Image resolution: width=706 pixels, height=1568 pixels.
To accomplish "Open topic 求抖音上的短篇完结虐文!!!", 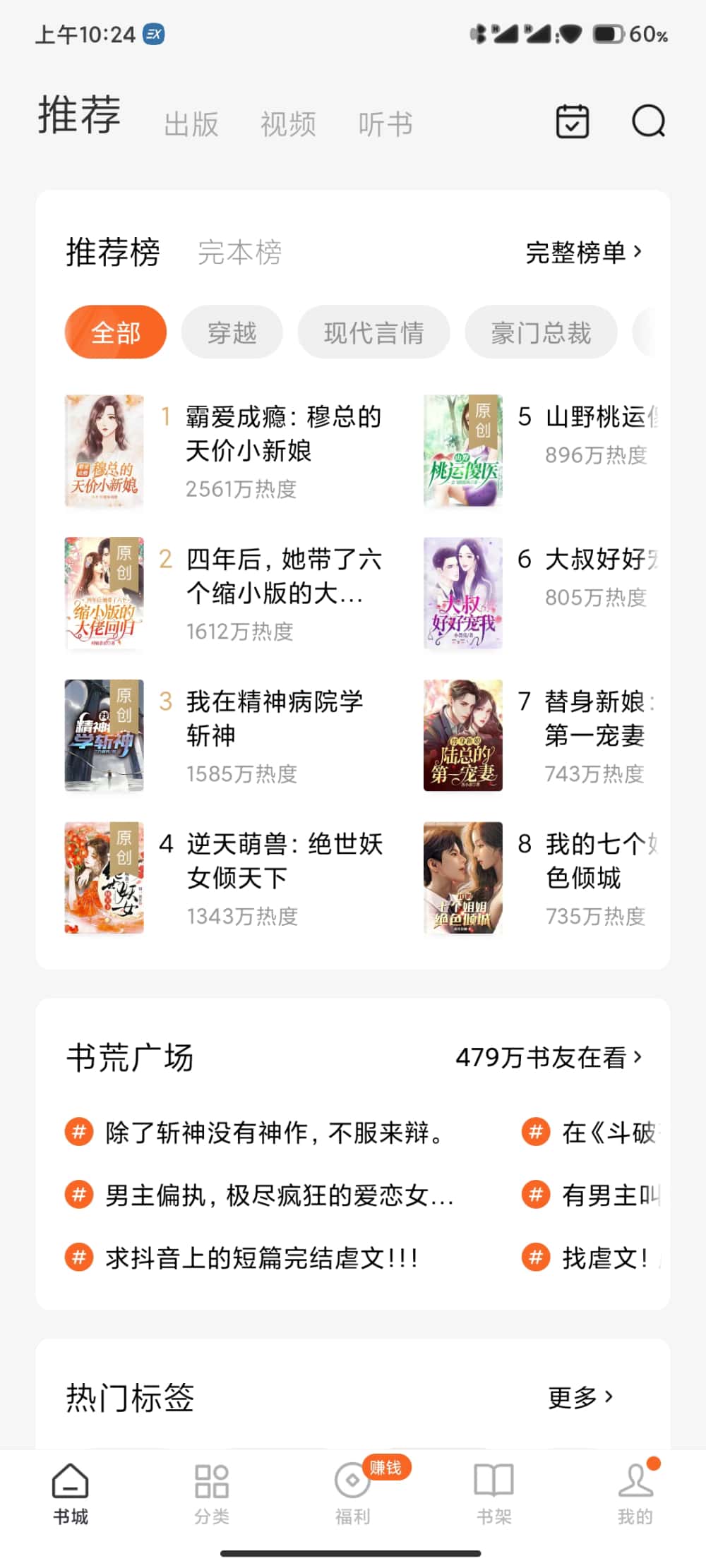I will tap(261, 1258).
